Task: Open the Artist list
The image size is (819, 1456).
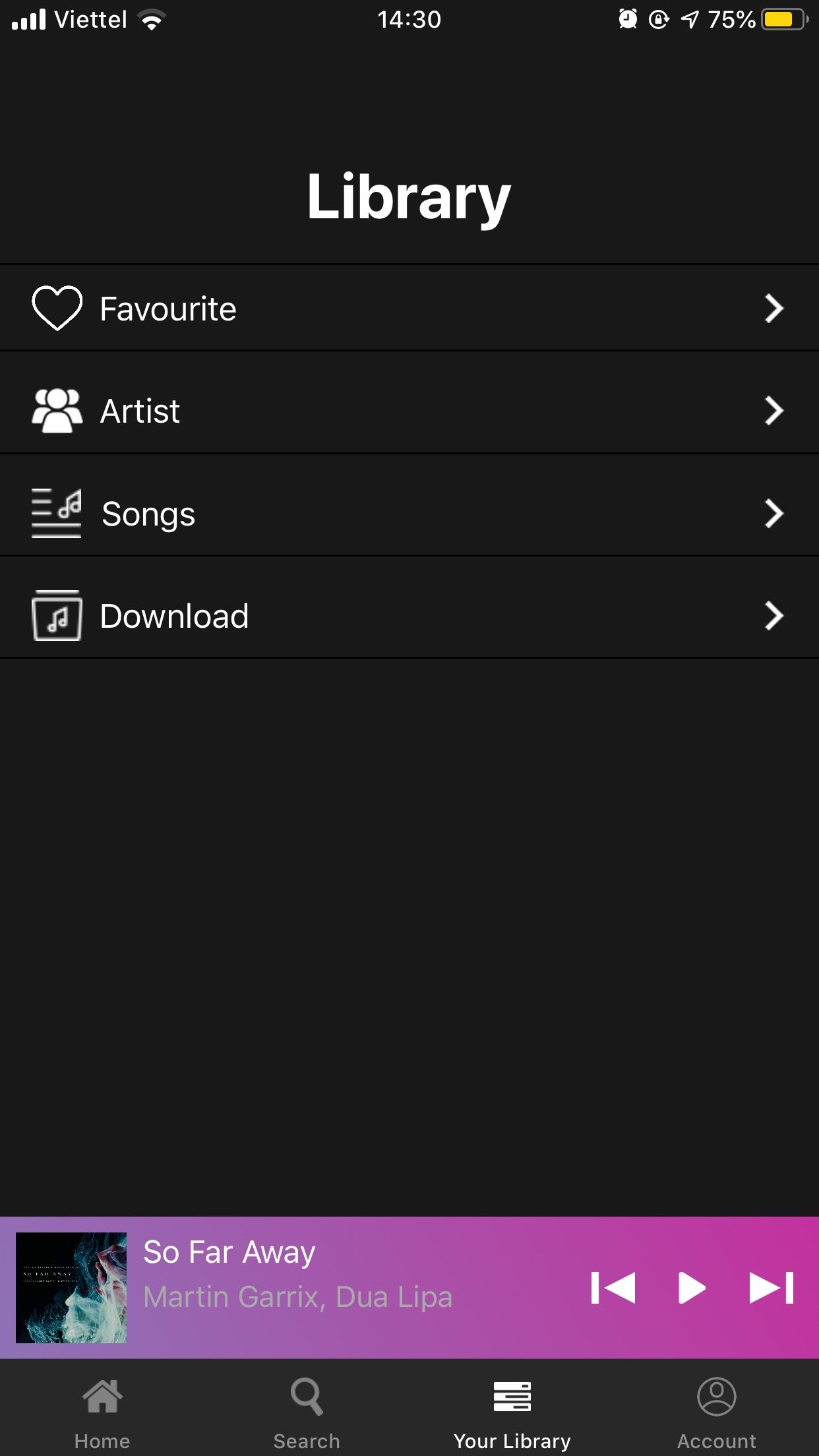Action: tap(409, 411)
